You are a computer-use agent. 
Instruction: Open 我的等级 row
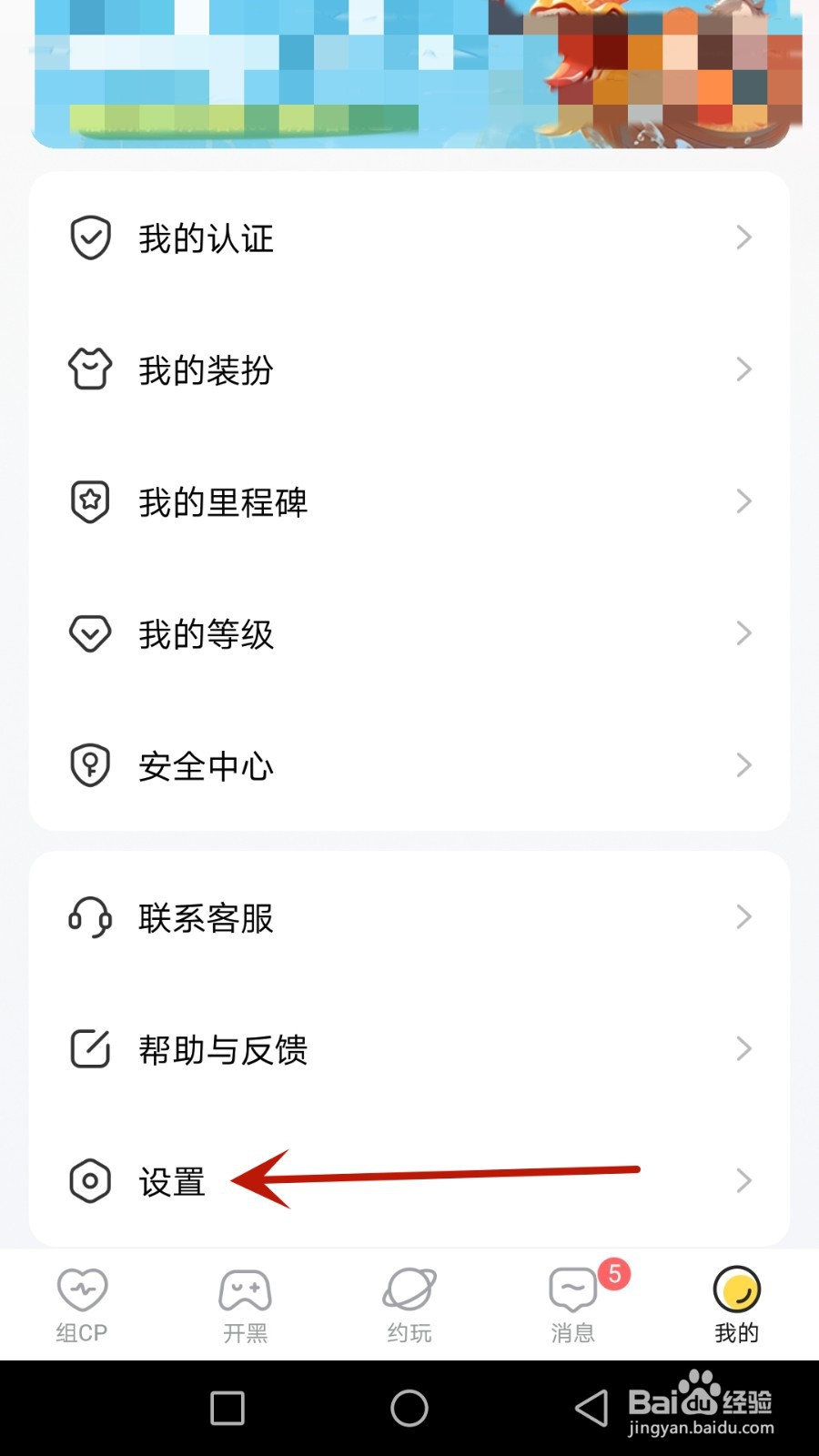(409, 633)
